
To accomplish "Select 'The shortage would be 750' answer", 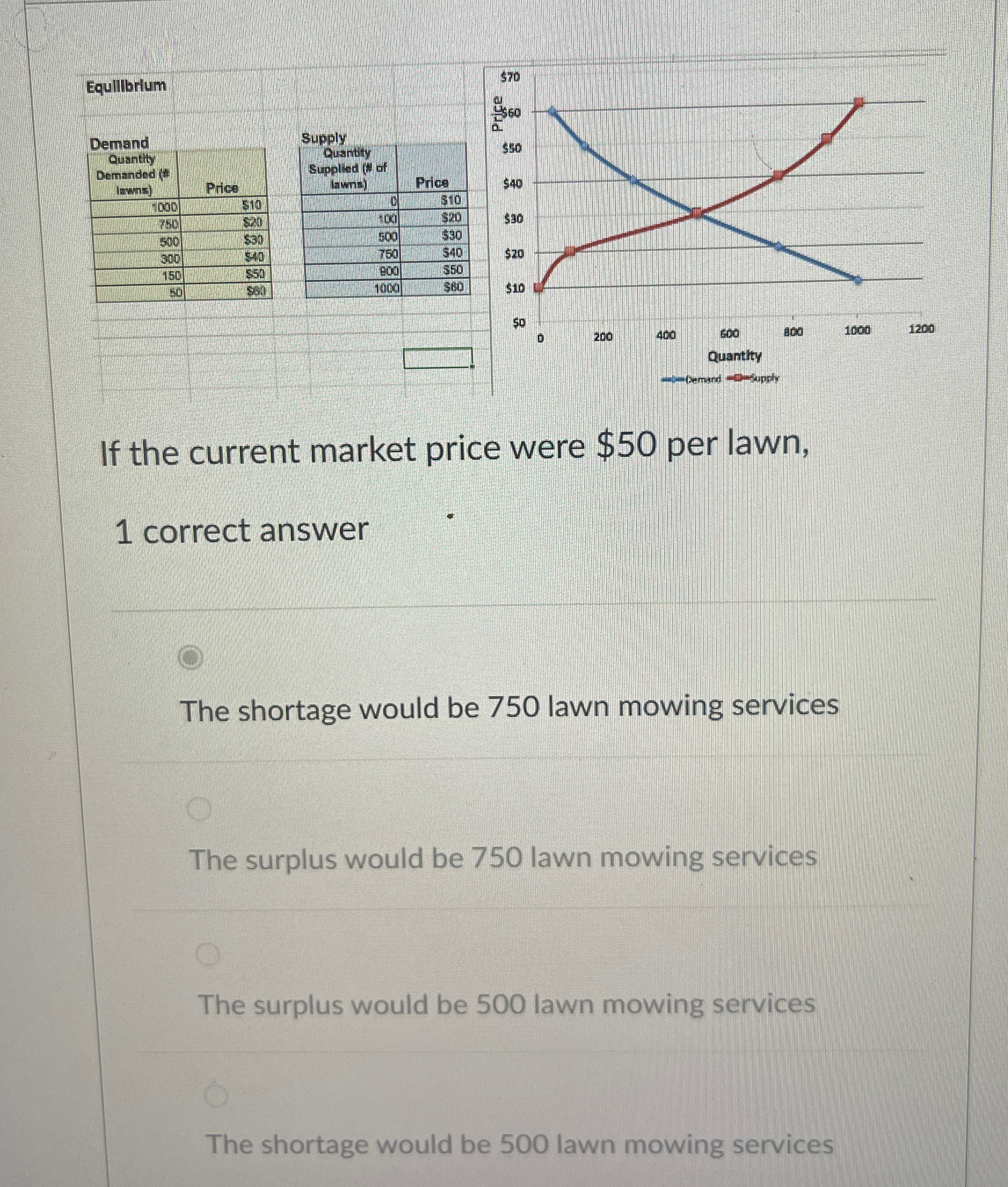I will tap(191, 658).
